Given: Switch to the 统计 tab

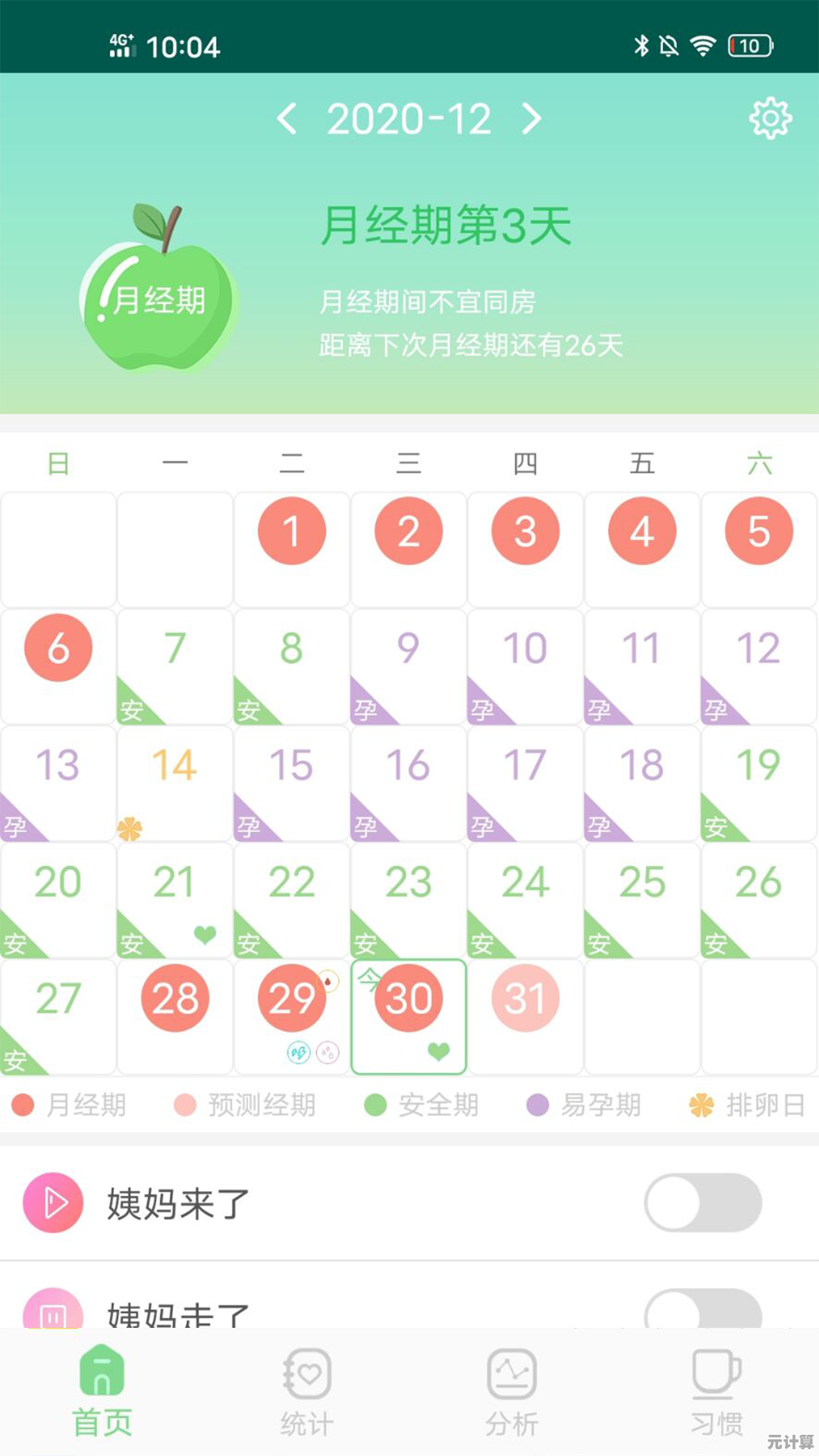Looking at the screenshot, I should click(x=306, y=1392).
